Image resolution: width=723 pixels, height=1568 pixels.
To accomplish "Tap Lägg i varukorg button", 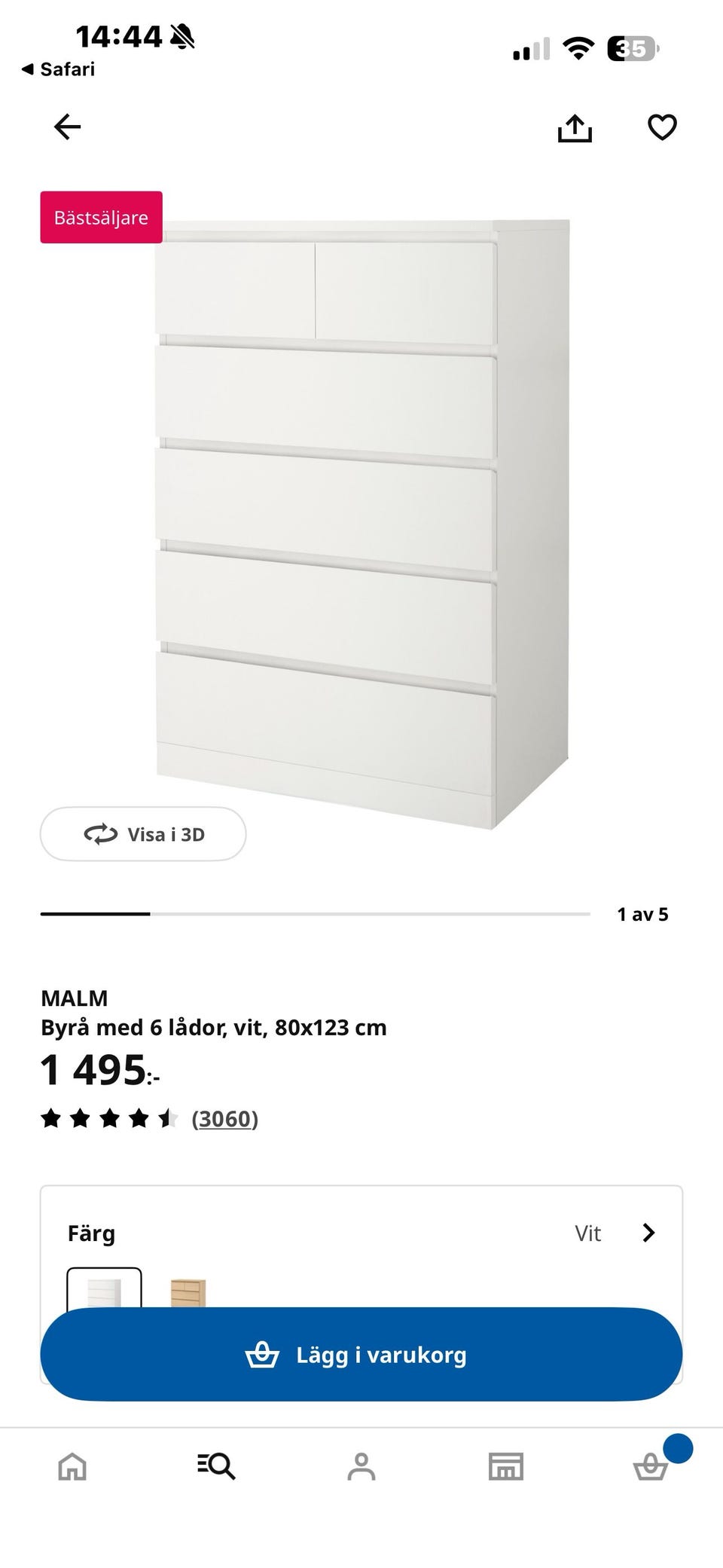I will click(x=361, y=1355).
